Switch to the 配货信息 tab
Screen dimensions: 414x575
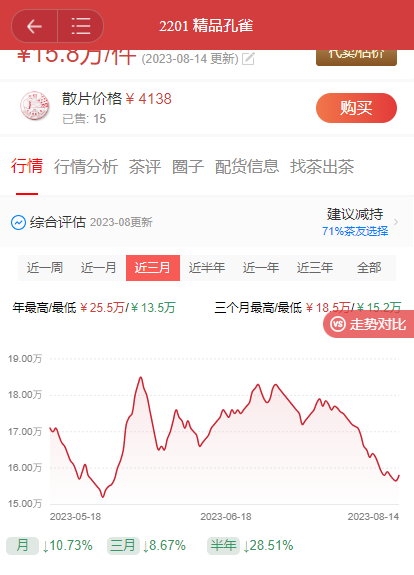pos(247,167)
